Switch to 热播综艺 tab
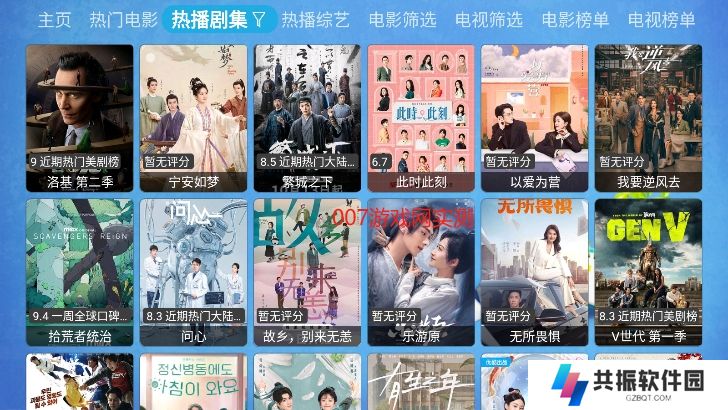 (x=315, y=19)
